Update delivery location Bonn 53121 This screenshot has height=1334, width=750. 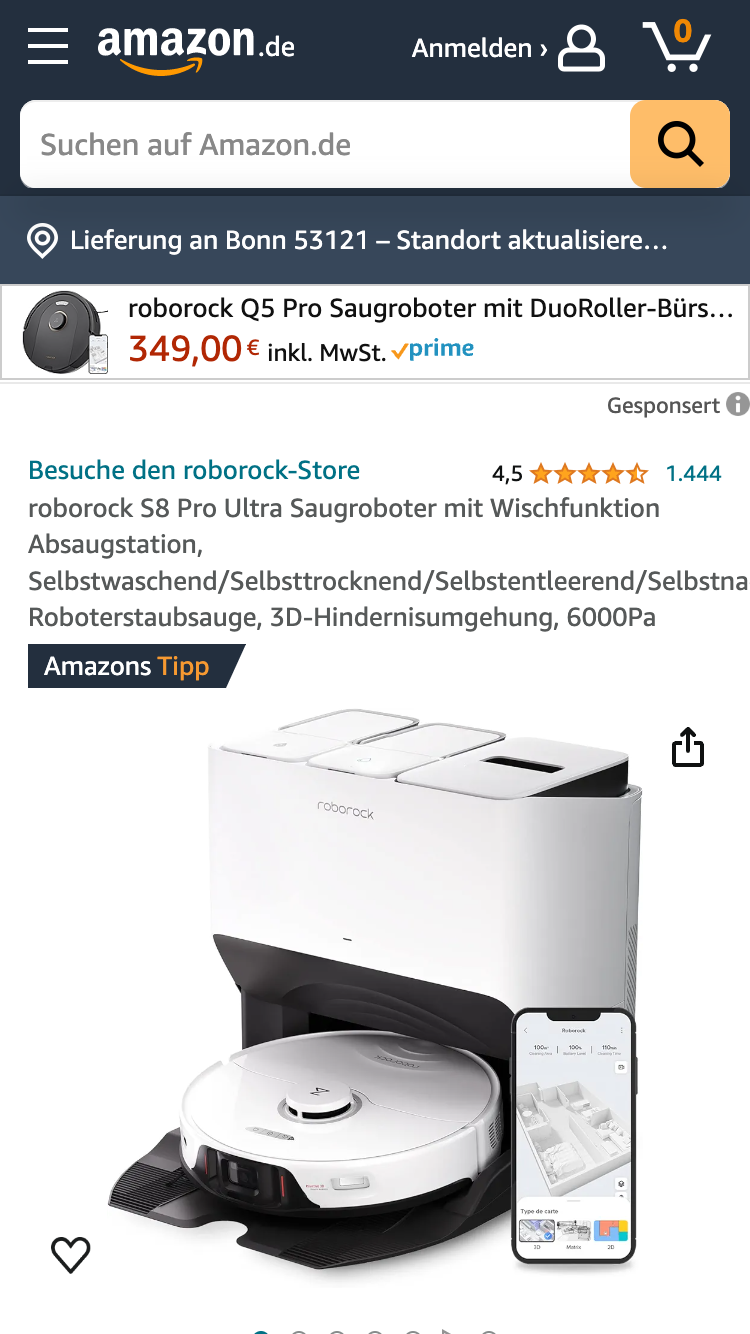pos(368,241)
